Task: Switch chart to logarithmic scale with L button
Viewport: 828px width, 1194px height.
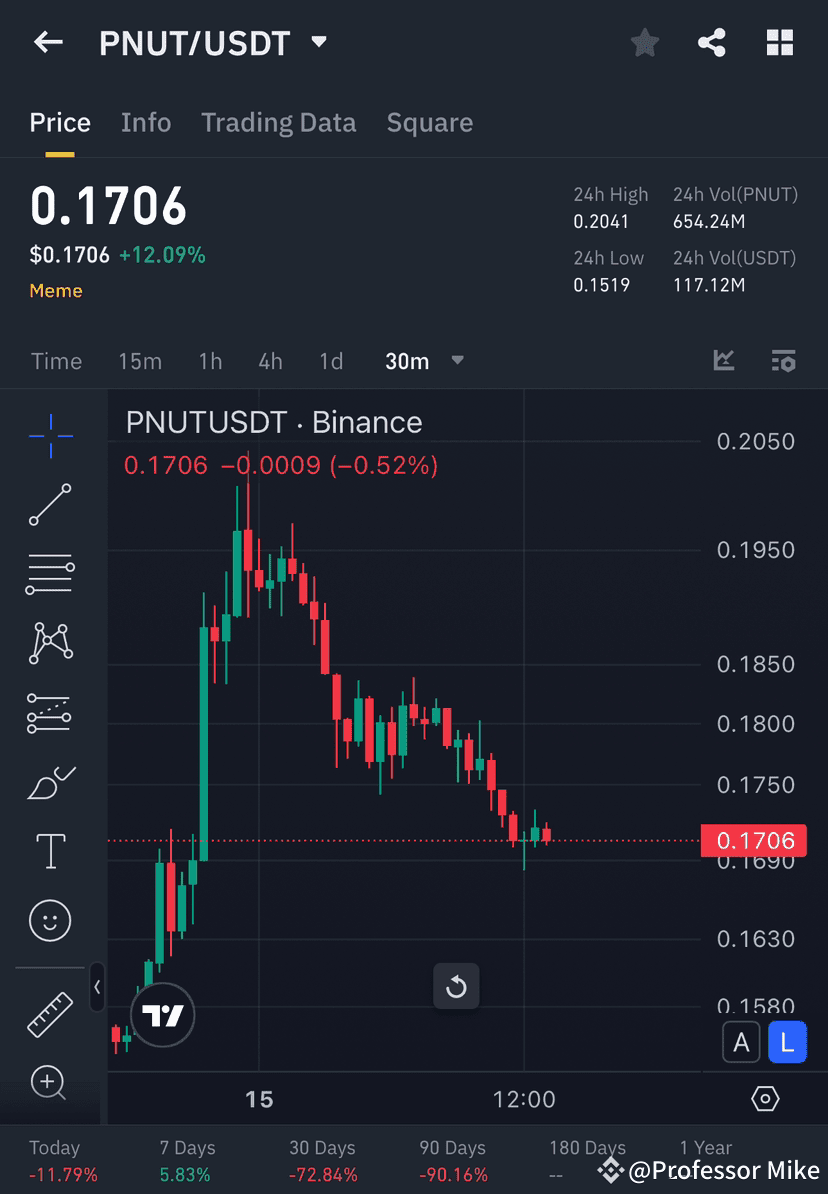Action: coord(788,1041)
